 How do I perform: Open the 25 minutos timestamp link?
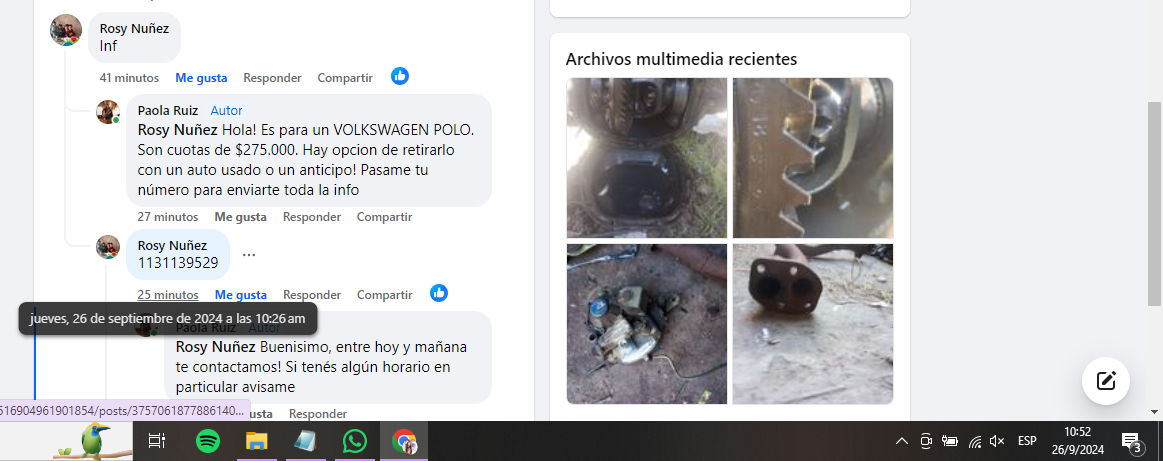(168, 294)
